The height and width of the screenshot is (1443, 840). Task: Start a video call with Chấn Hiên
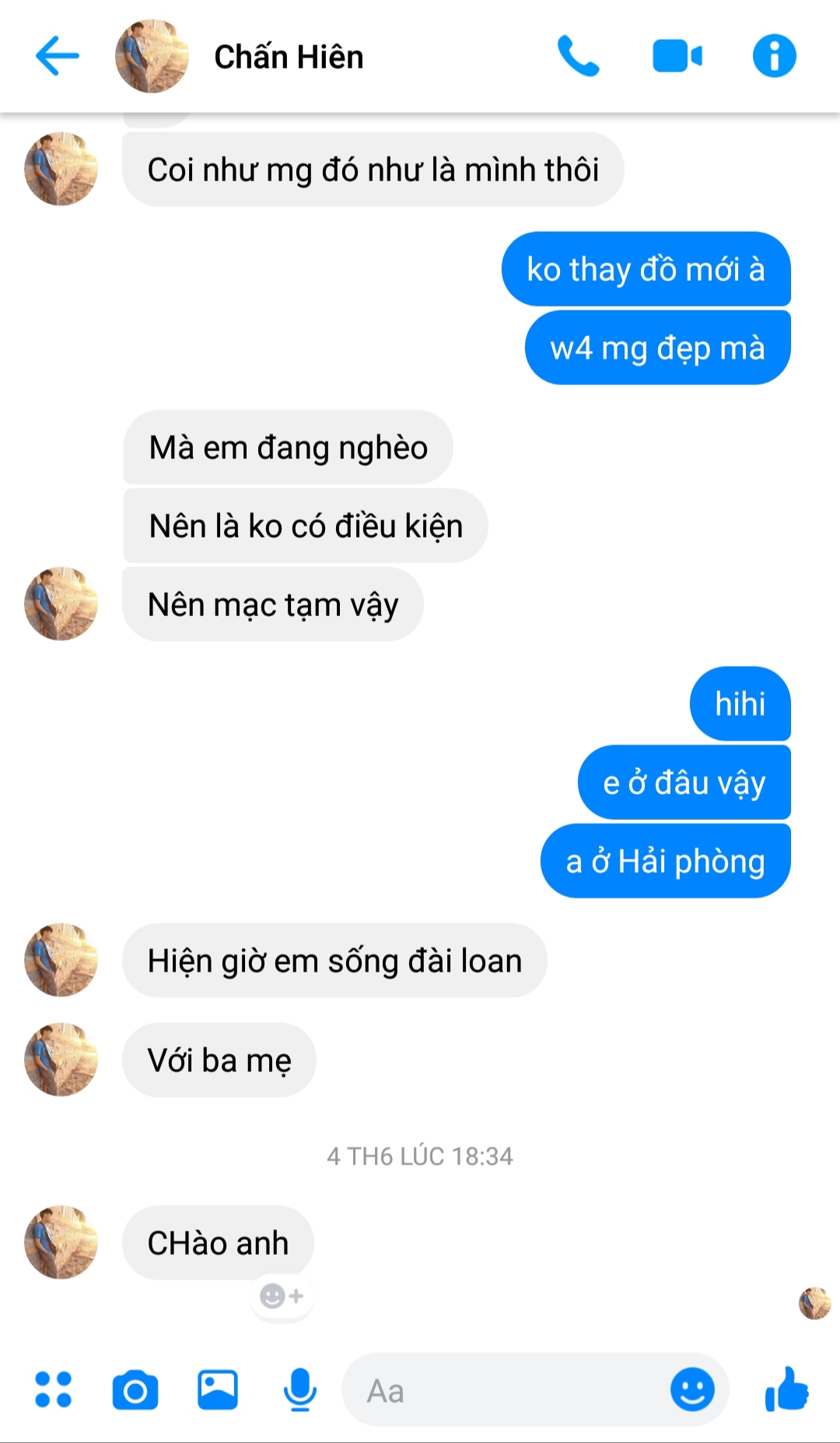click(x=677, y=56)
